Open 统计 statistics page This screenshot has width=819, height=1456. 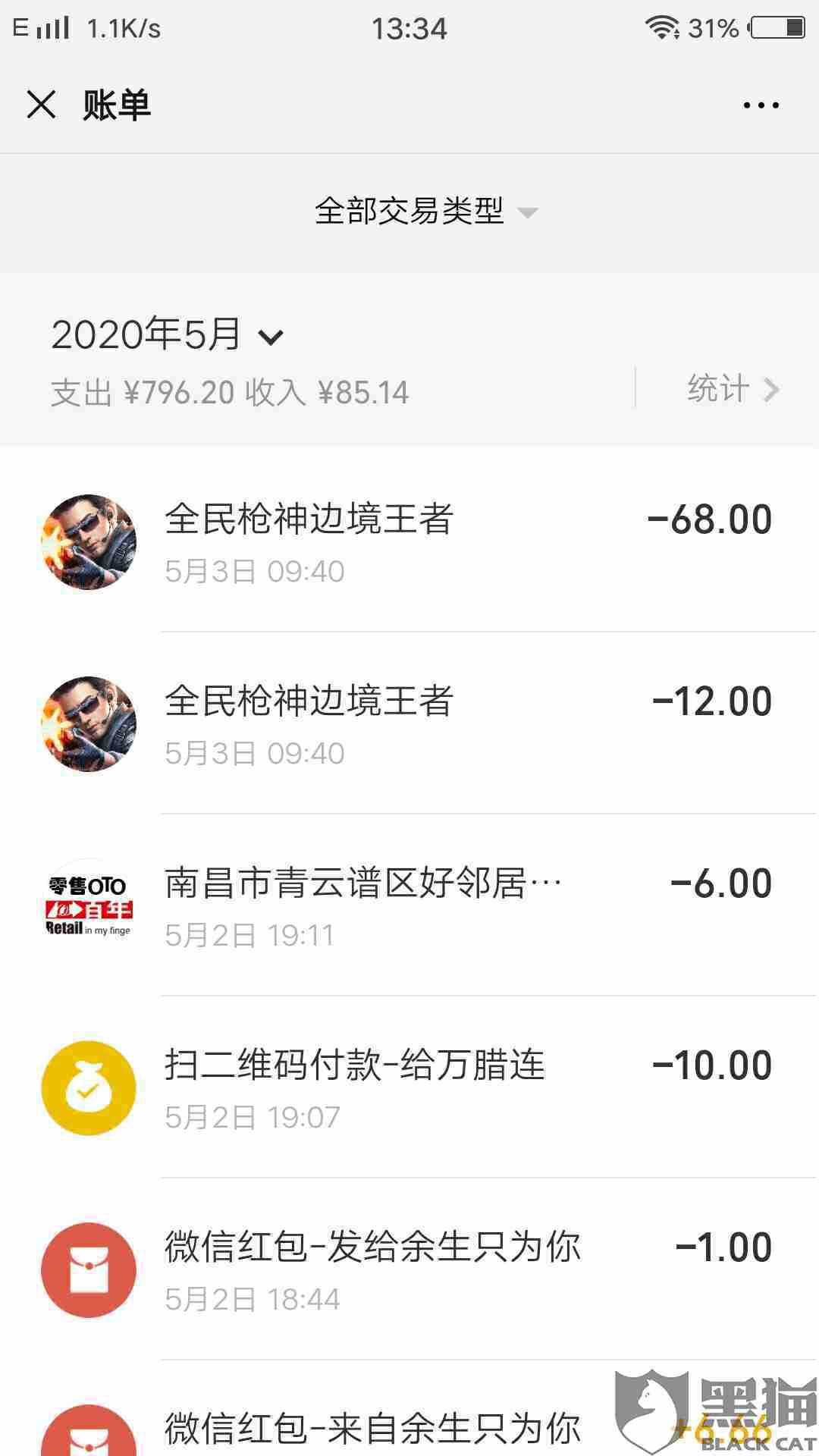732,390
